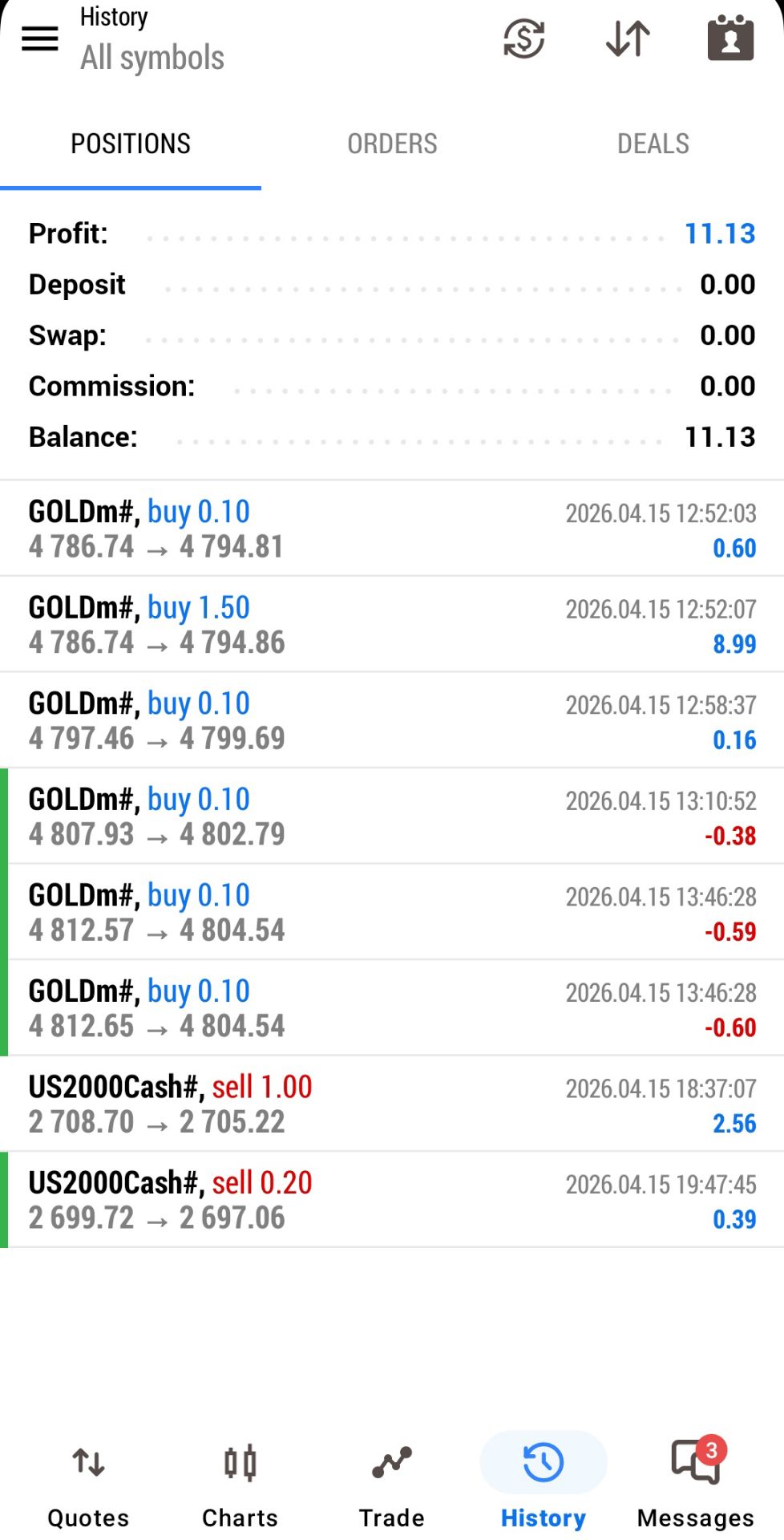
Task: View GOLDm# position closed at 12:58:37
Action: coord(392,720)
